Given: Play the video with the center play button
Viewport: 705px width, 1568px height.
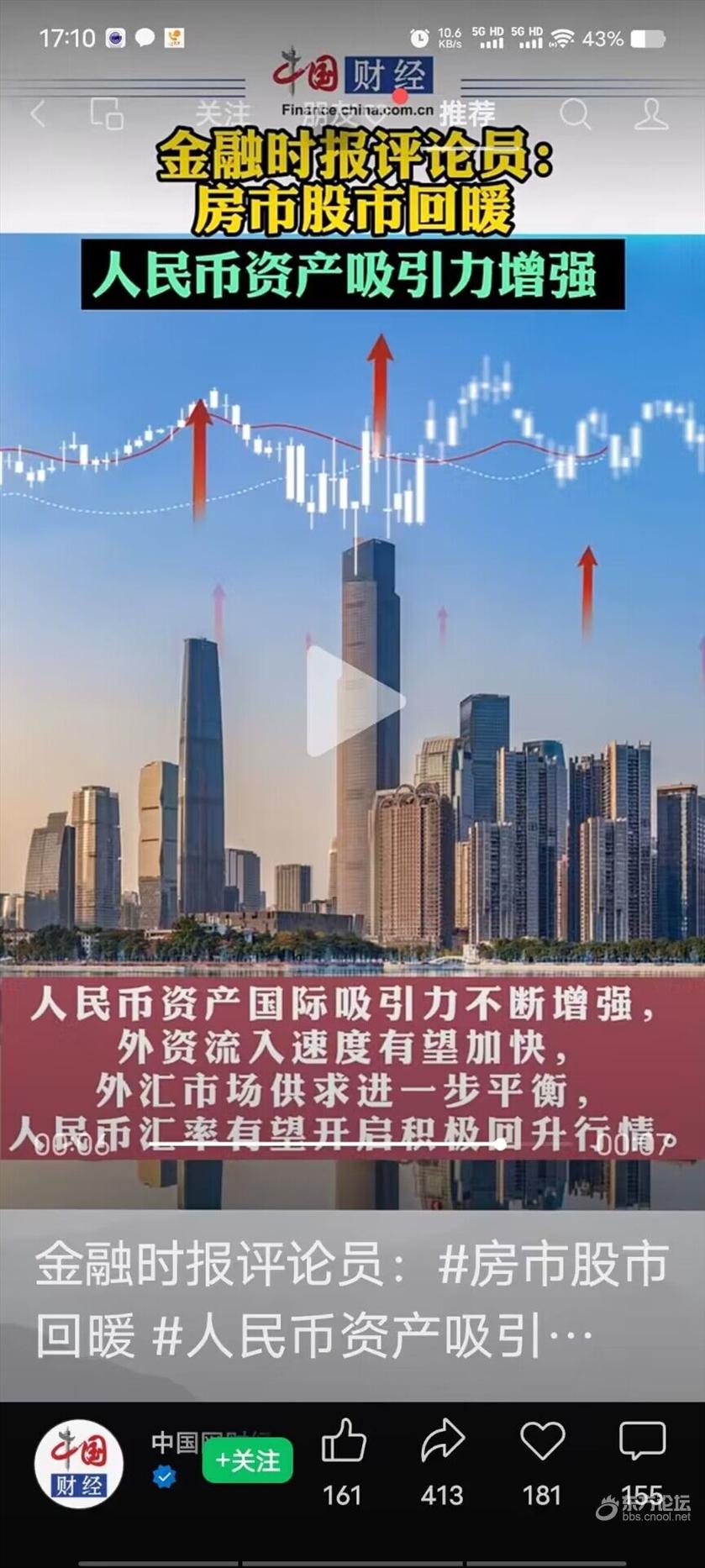Looking at the screenshot, I should tap(354, 701).
